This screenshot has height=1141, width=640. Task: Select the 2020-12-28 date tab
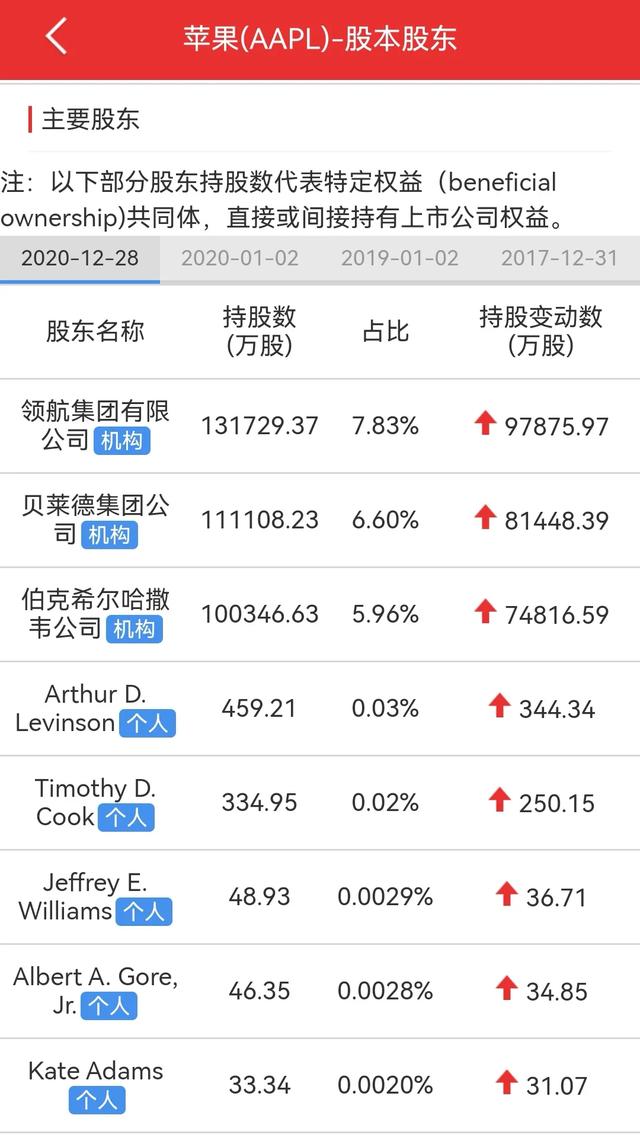80,258
